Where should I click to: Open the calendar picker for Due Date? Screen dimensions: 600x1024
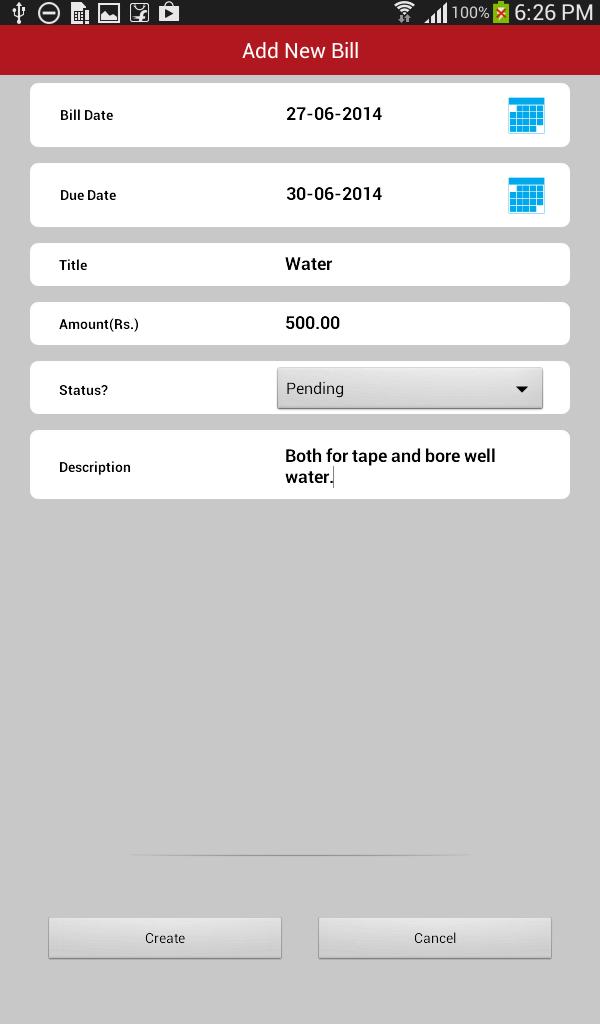click(x=526, y=195)
